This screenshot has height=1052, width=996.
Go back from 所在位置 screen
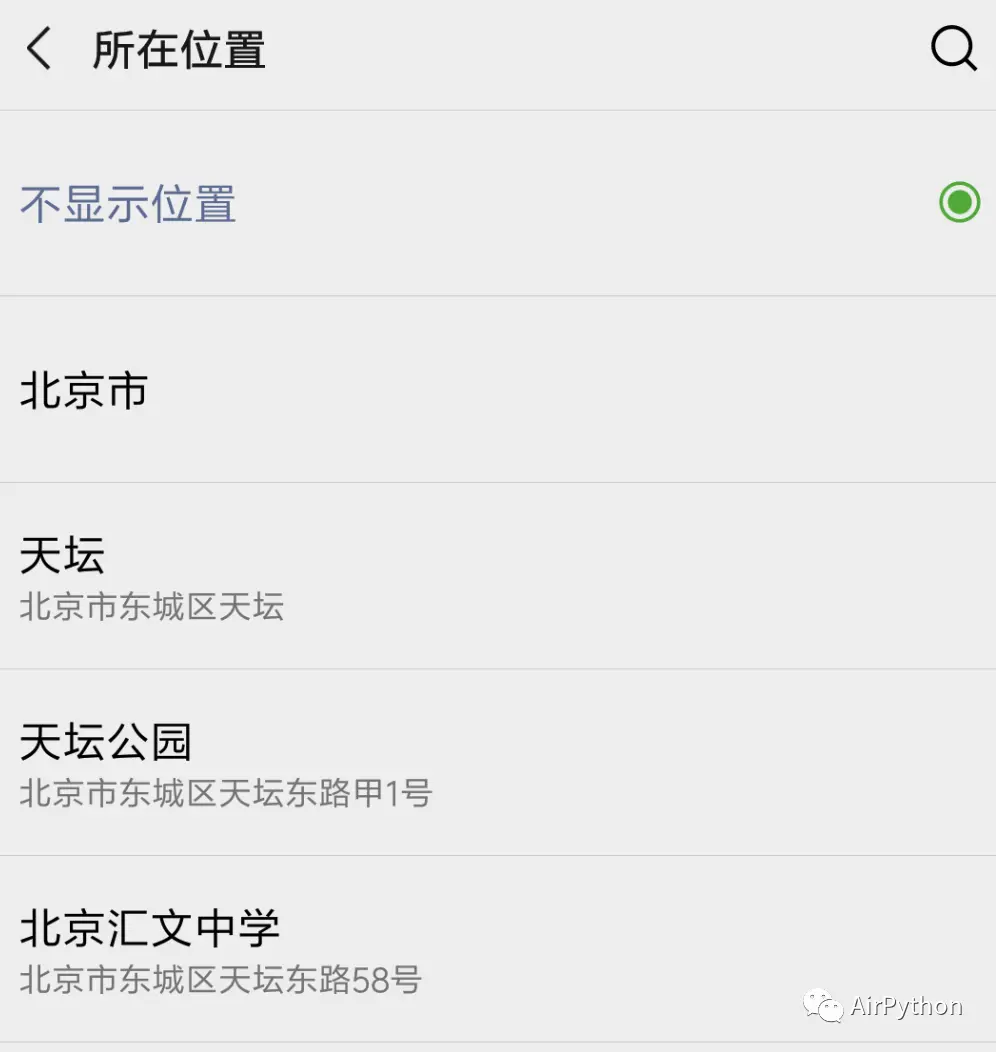coord(39,48)
